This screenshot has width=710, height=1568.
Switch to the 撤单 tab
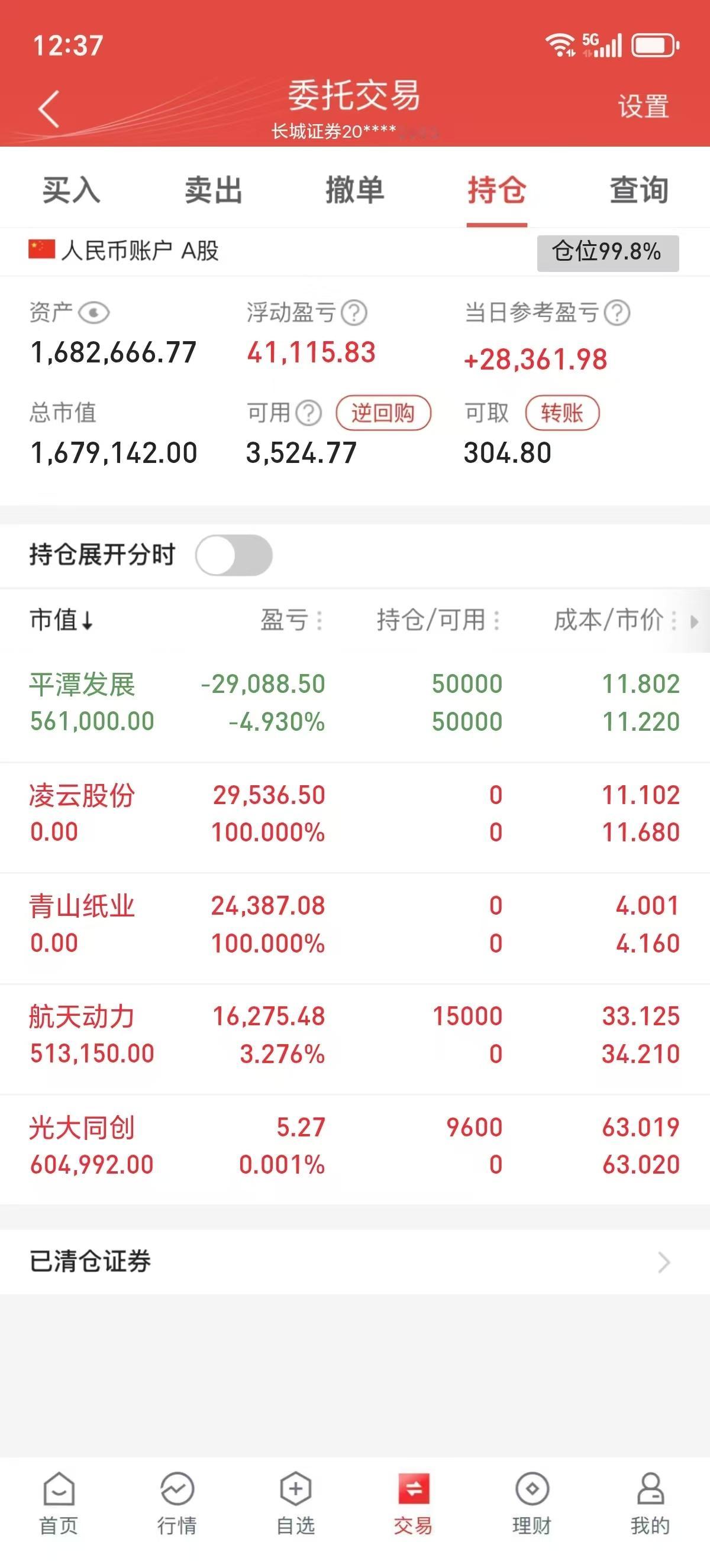pos(355,190)
